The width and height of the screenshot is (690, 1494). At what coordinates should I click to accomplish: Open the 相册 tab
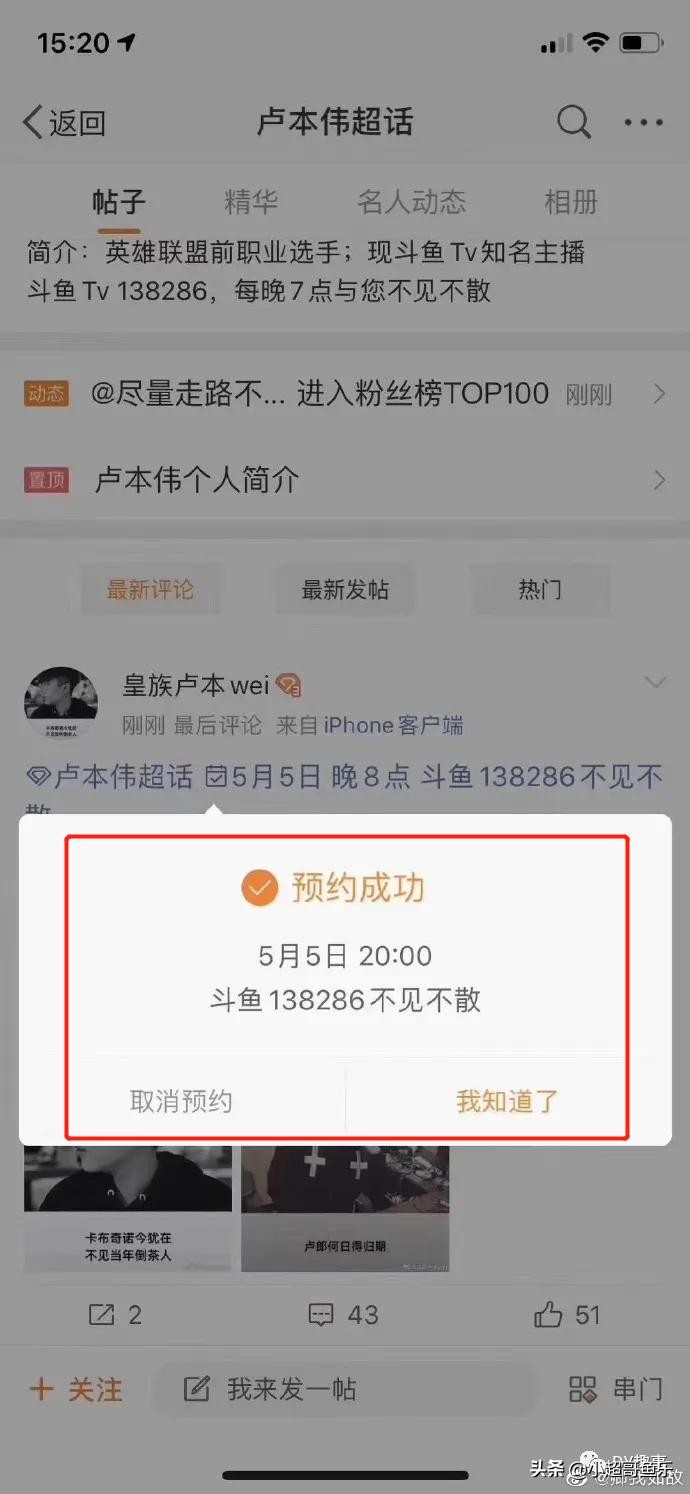click(x=570, y=202)
